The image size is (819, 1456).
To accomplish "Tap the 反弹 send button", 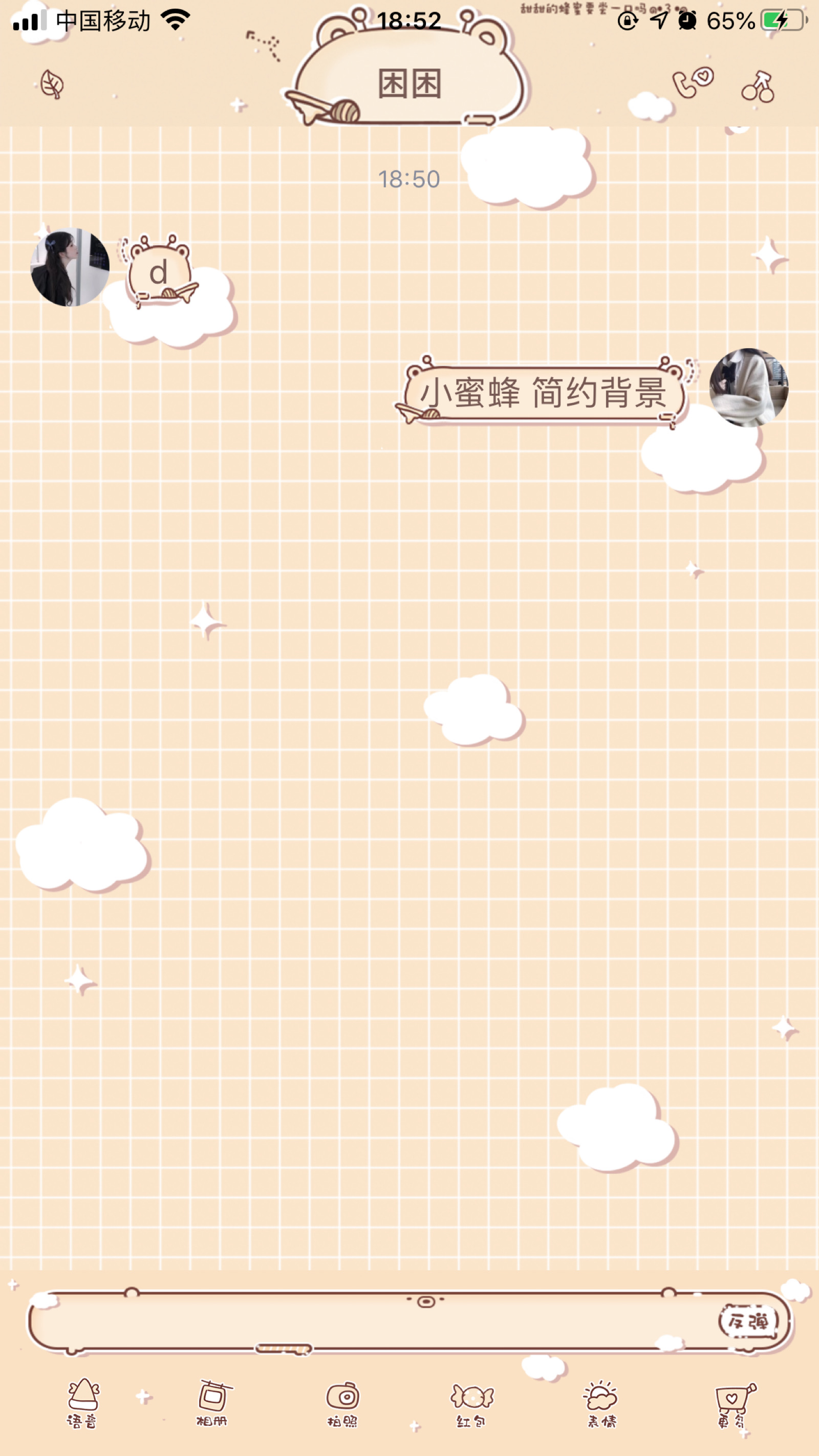I will click(x=748, y=1322).
